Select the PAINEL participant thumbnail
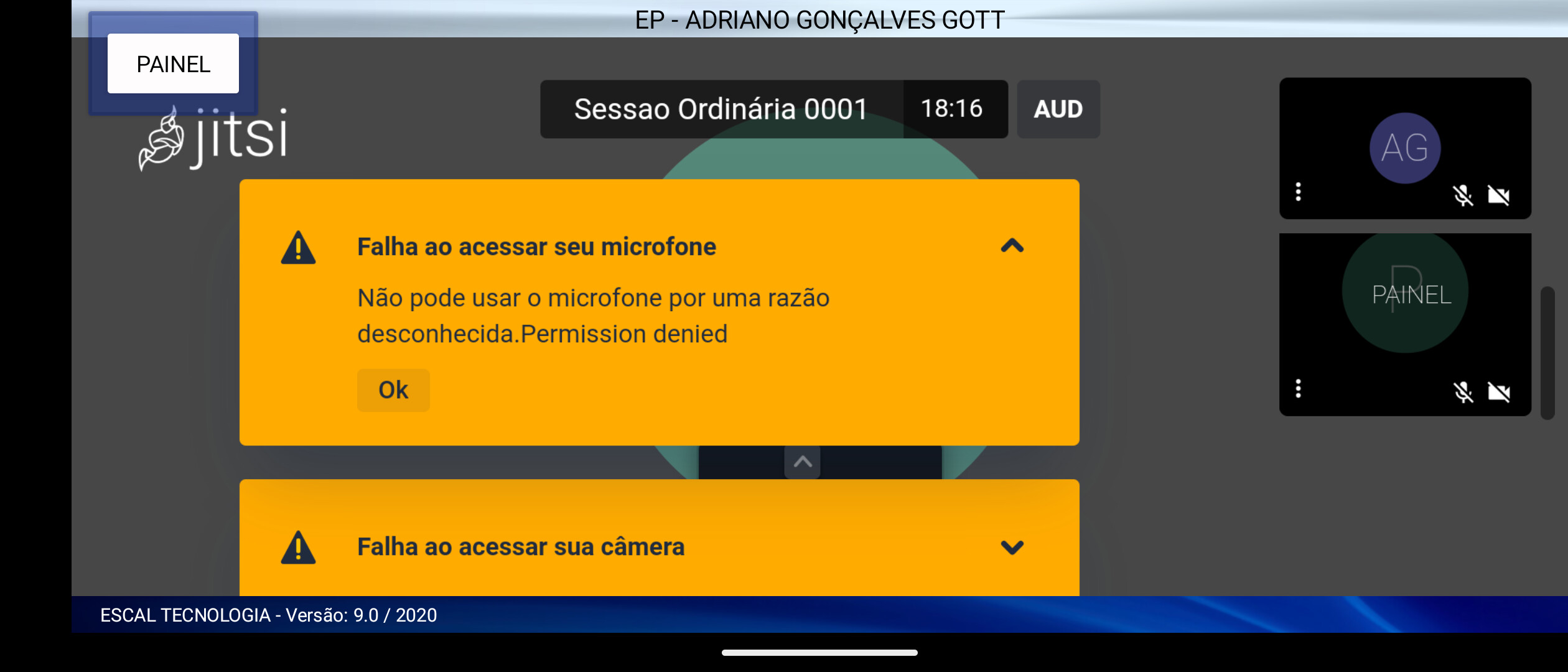Screen dimensions: 1568x672 1404,311
